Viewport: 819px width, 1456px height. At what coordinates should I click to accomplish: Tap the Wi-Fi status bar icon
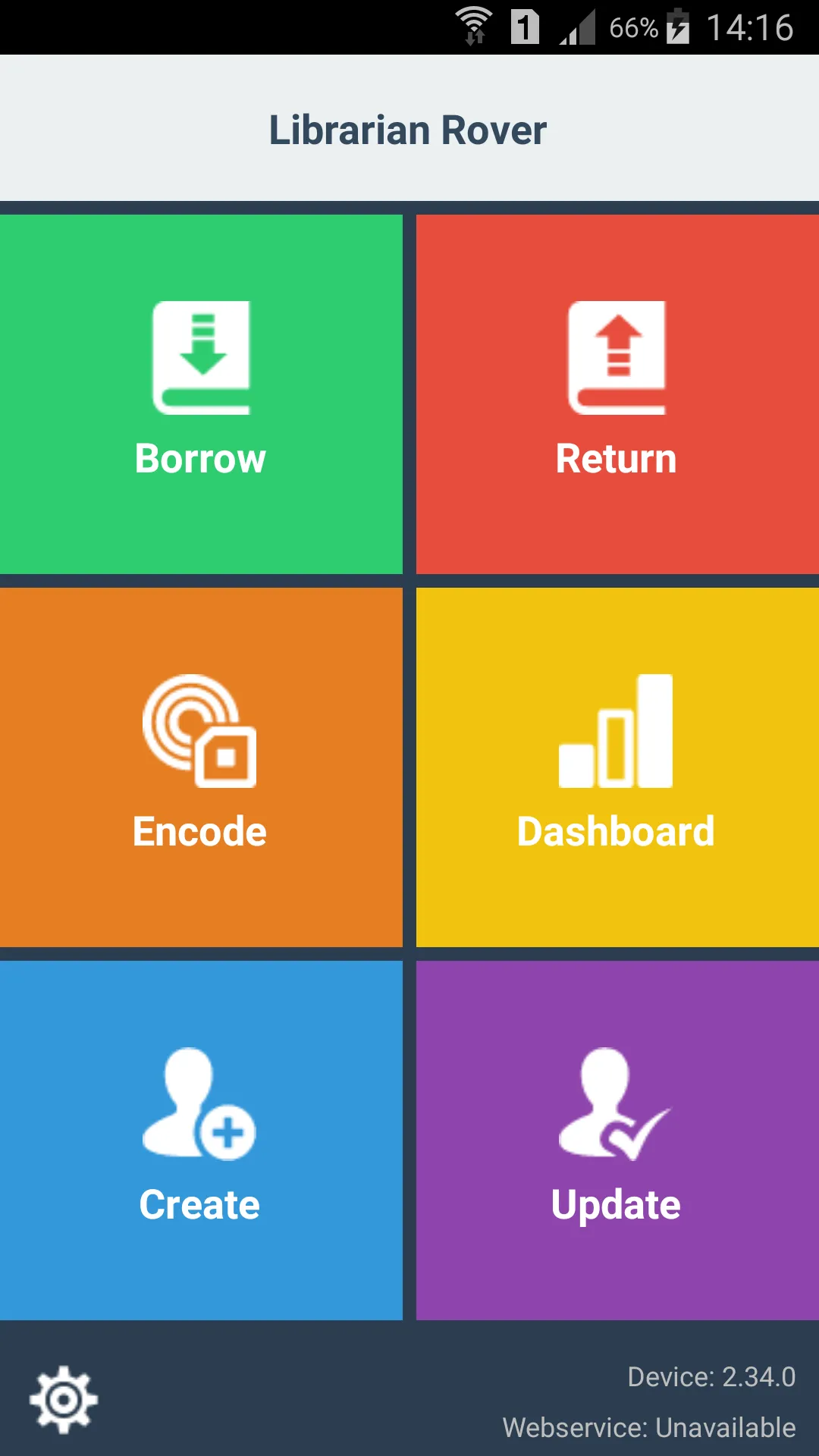474,25
